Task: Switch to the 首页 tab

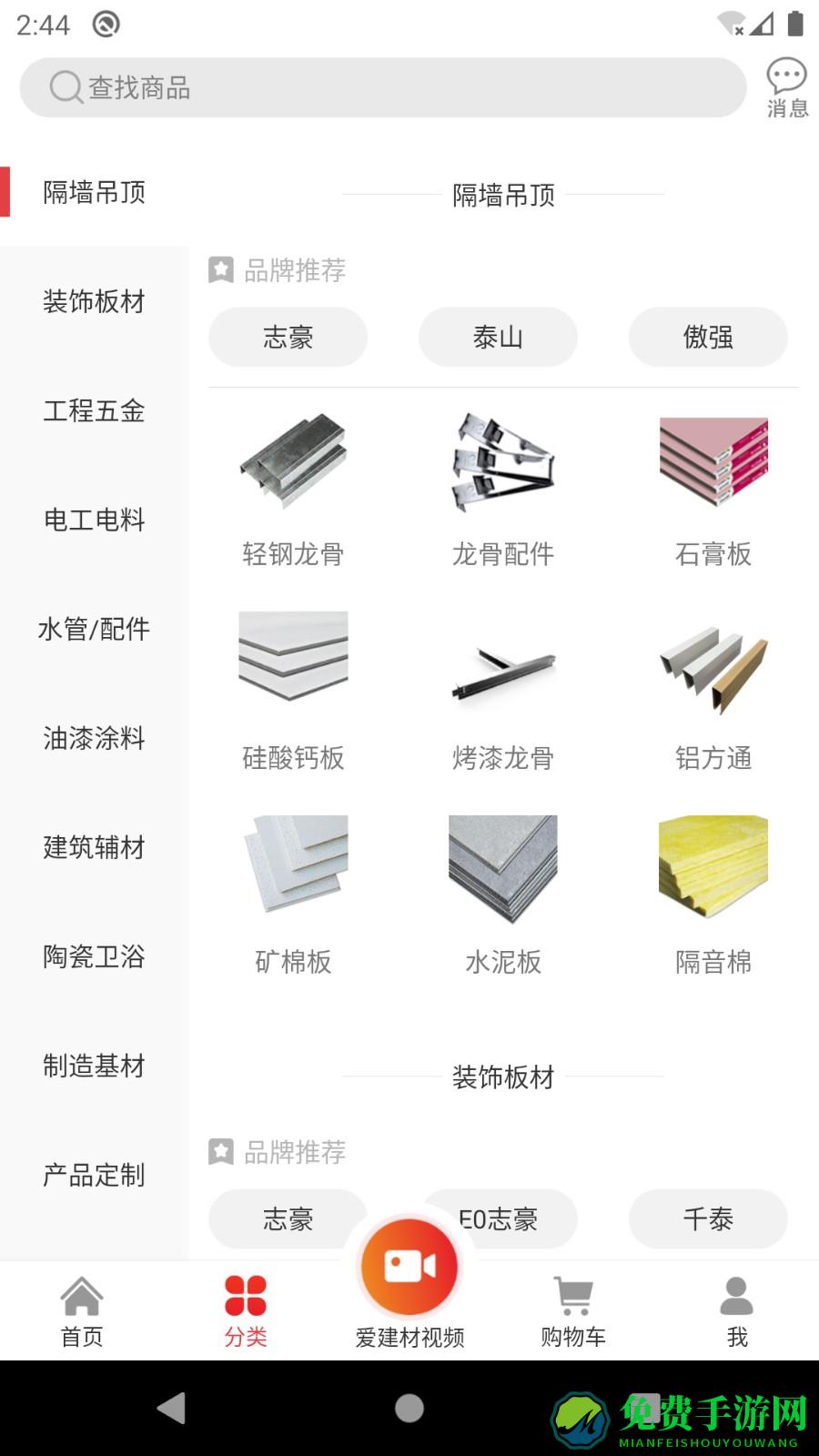Action: click(82, 1311)
